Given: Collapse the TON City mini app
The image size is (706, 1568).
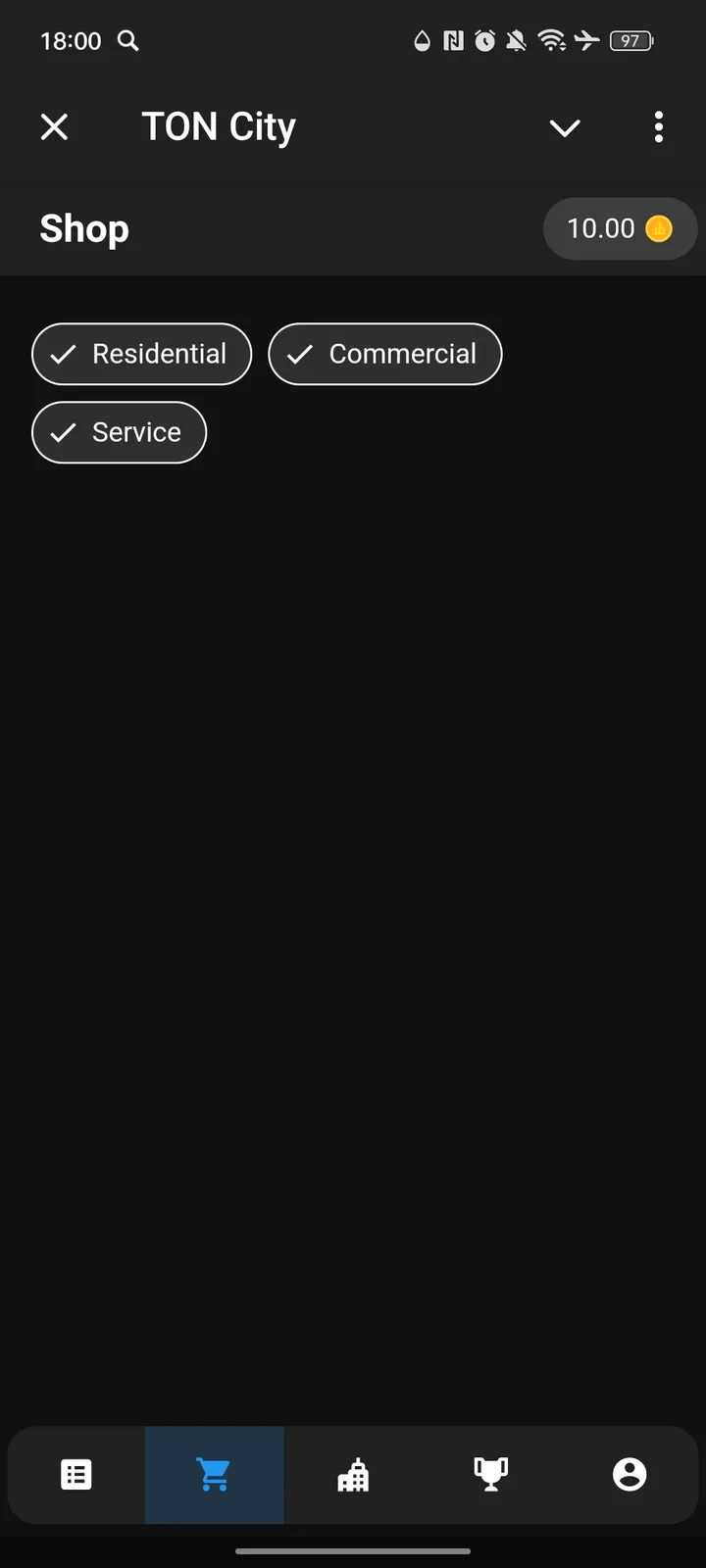Looking at the screenshot, I should [x=55, y=126].
